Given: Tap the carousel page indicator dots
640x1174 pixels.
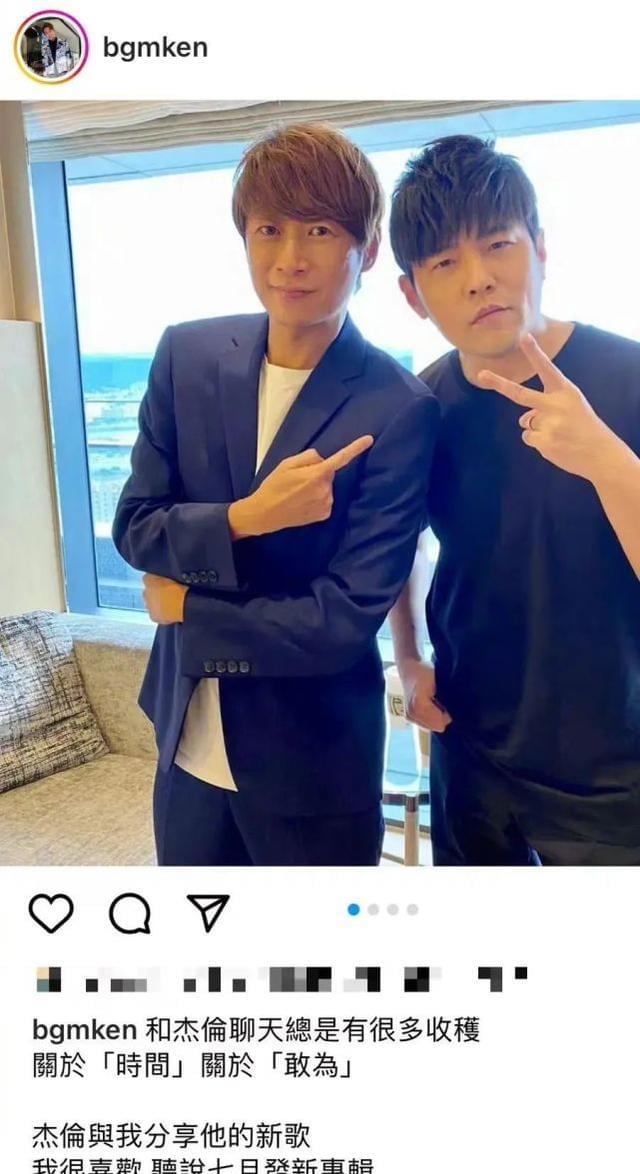Looking at the screenshot, I should tap(383, 909).
